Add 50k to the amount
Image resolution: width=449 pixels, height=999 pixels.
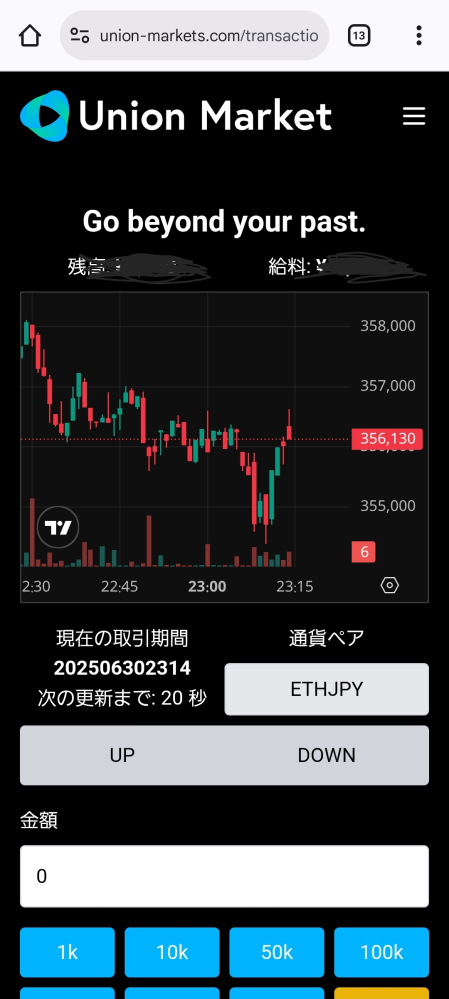[x=276, y=952]
